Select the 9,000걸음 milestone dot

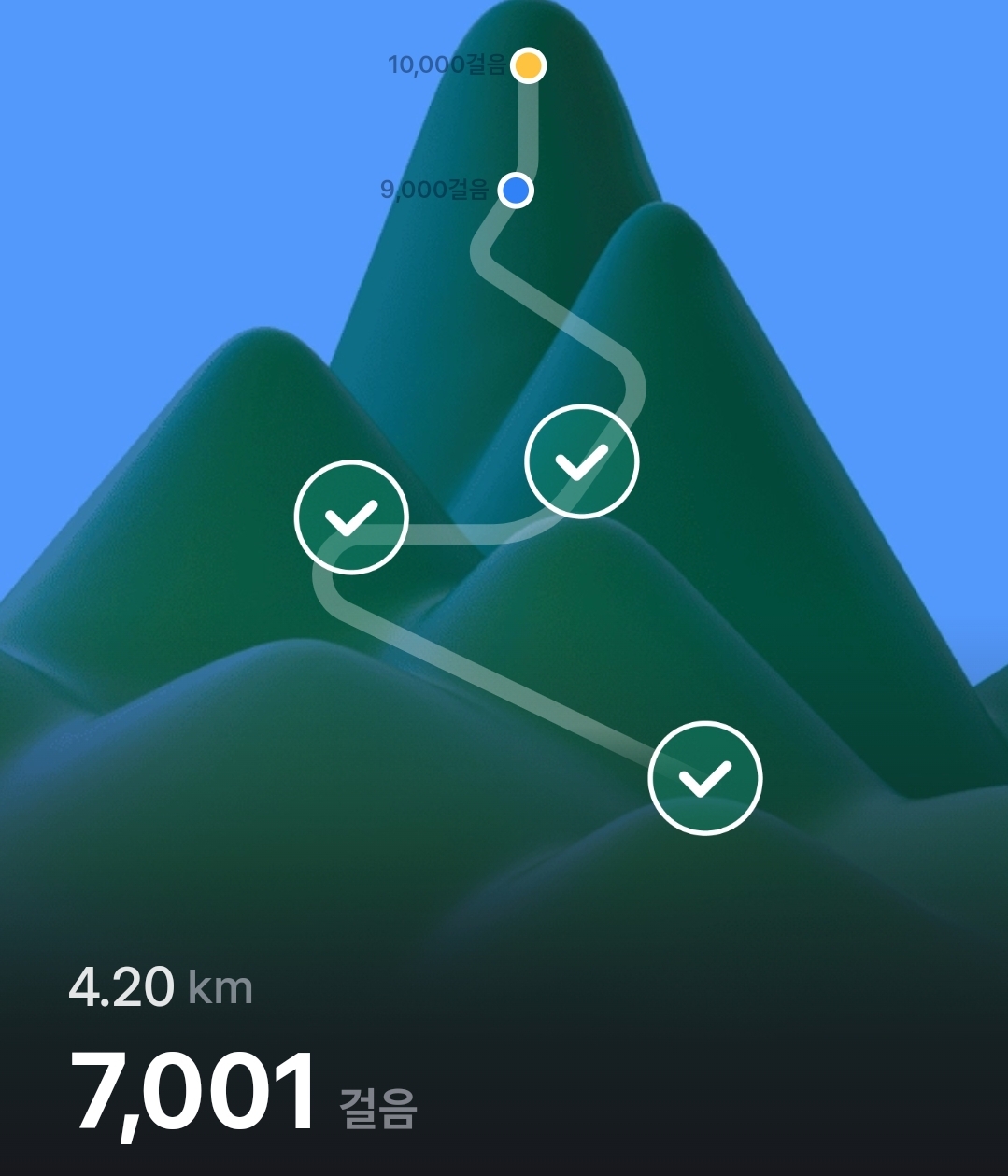[x=515, y=191]
